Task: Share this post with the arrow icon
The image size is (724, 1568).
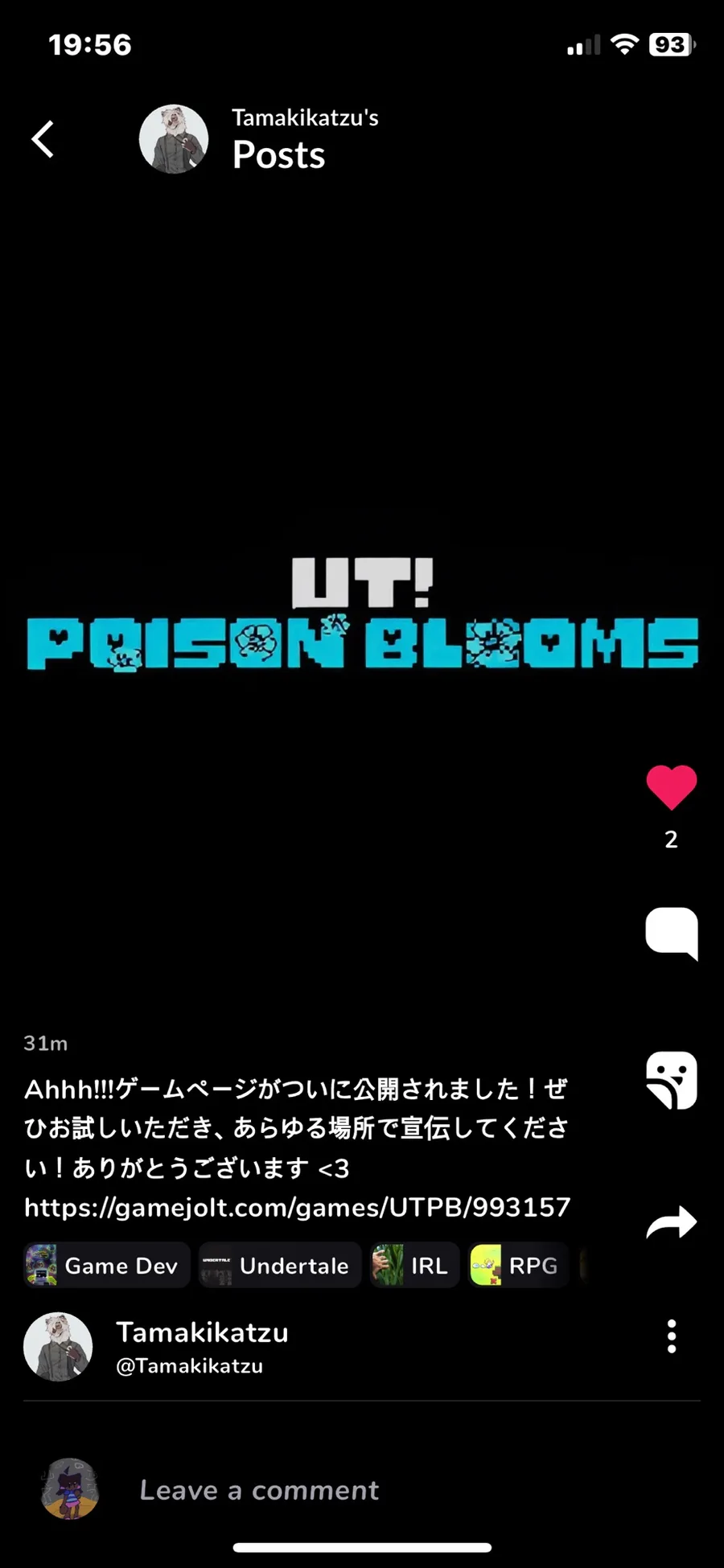Action: point(672,1223)
